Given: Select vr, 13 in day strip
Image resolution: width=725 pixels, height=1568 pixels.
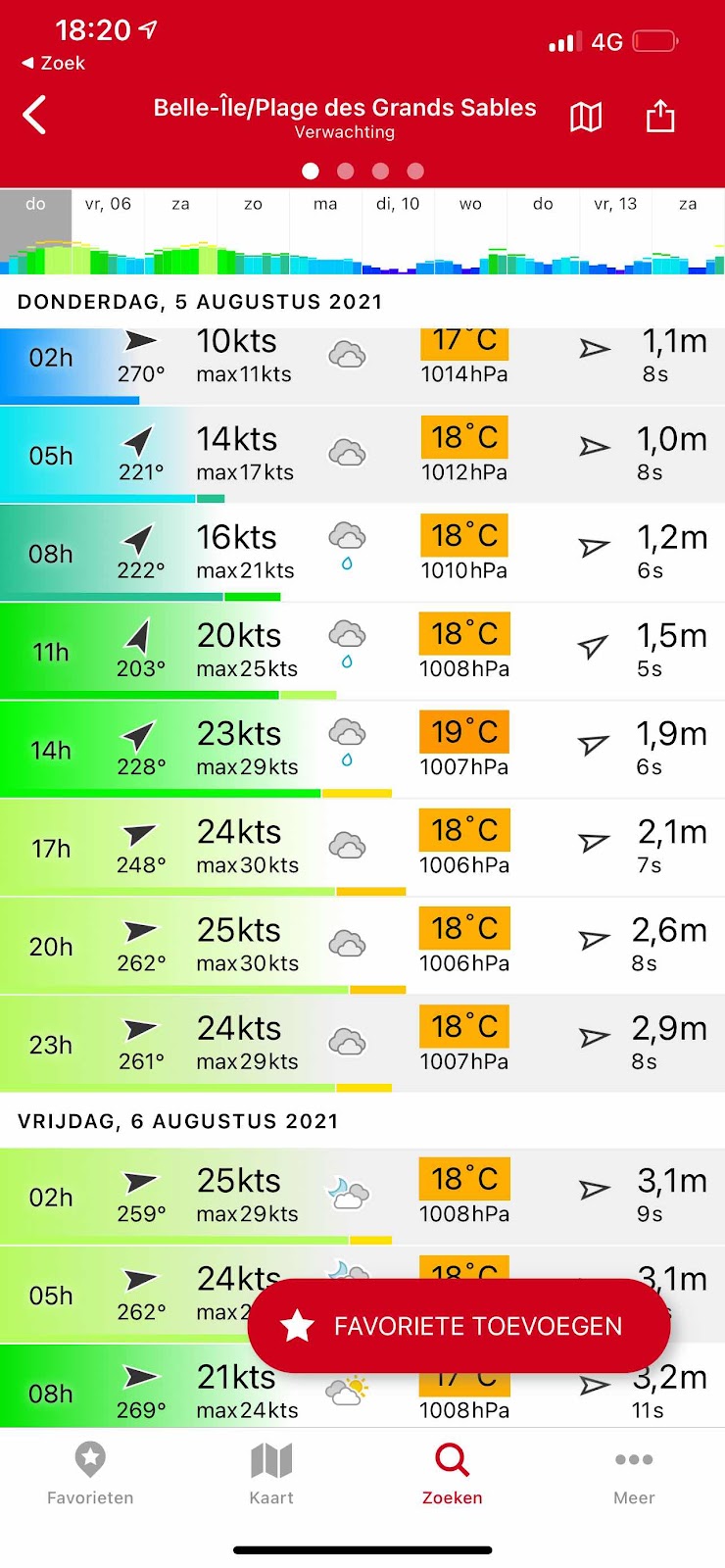Looking at the screenshot, I should coord(615,204).
